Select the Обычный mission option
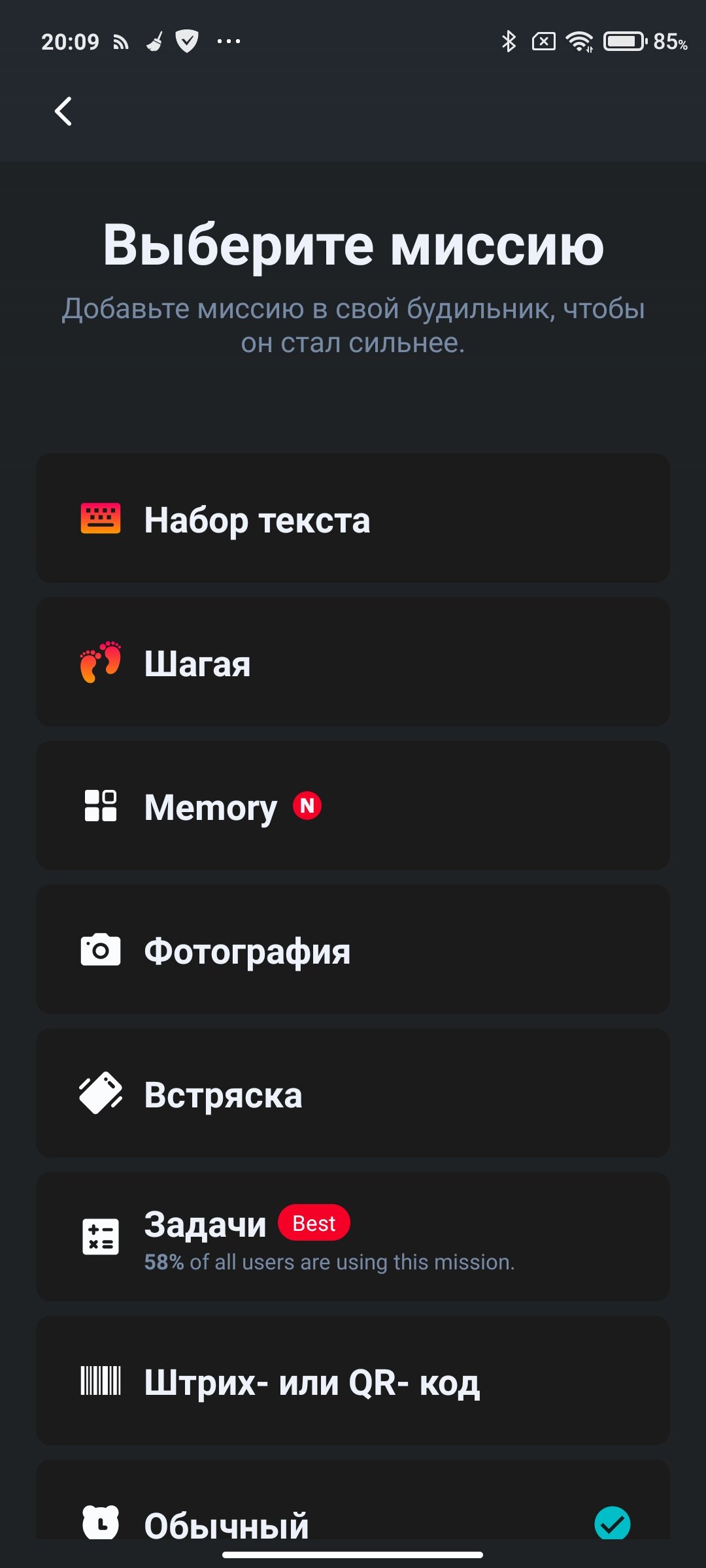 (x=353, y=1500)
